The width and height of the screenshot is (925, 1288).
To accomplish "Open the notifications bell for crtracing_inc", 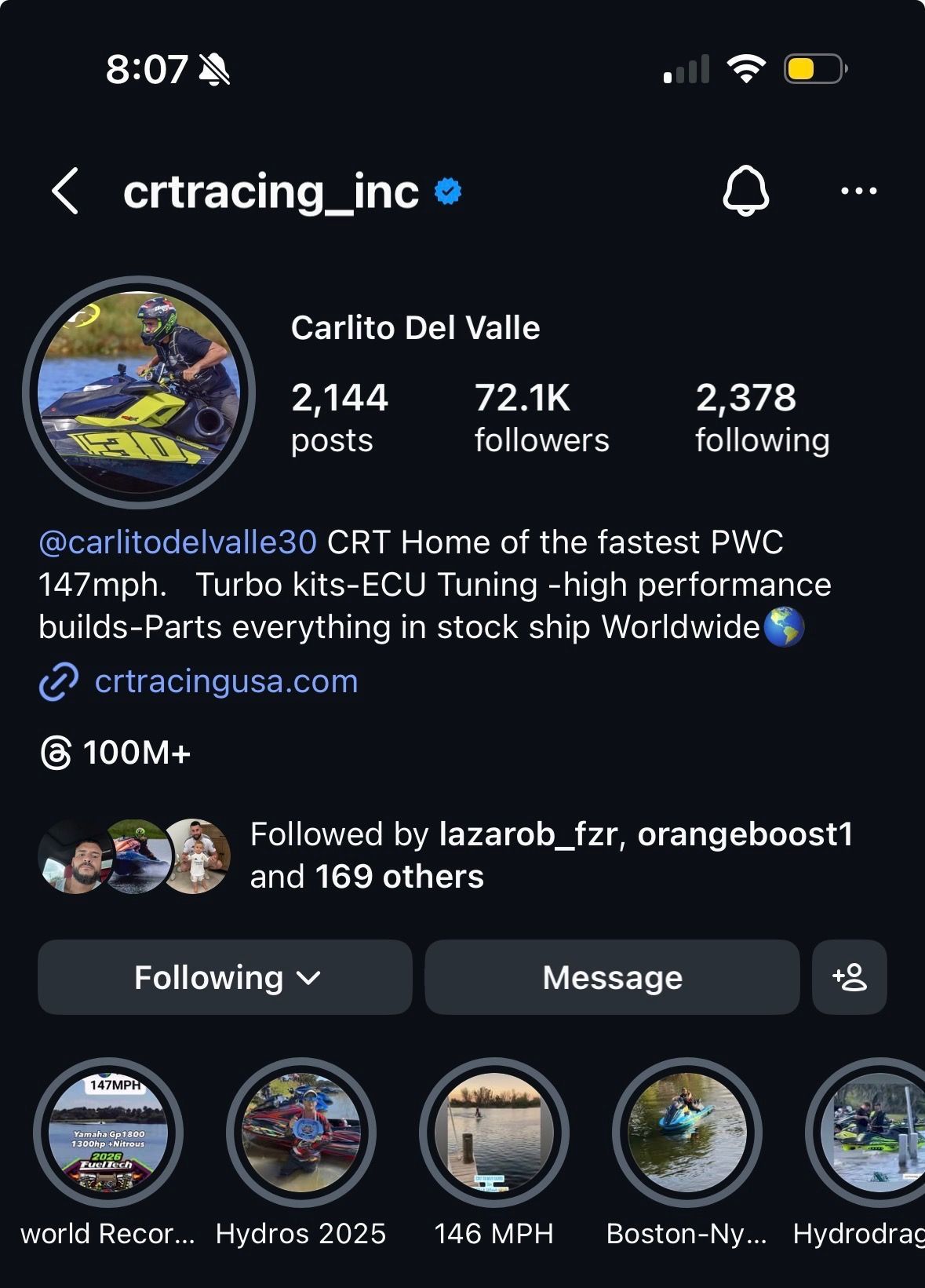I will coord(745,191).
